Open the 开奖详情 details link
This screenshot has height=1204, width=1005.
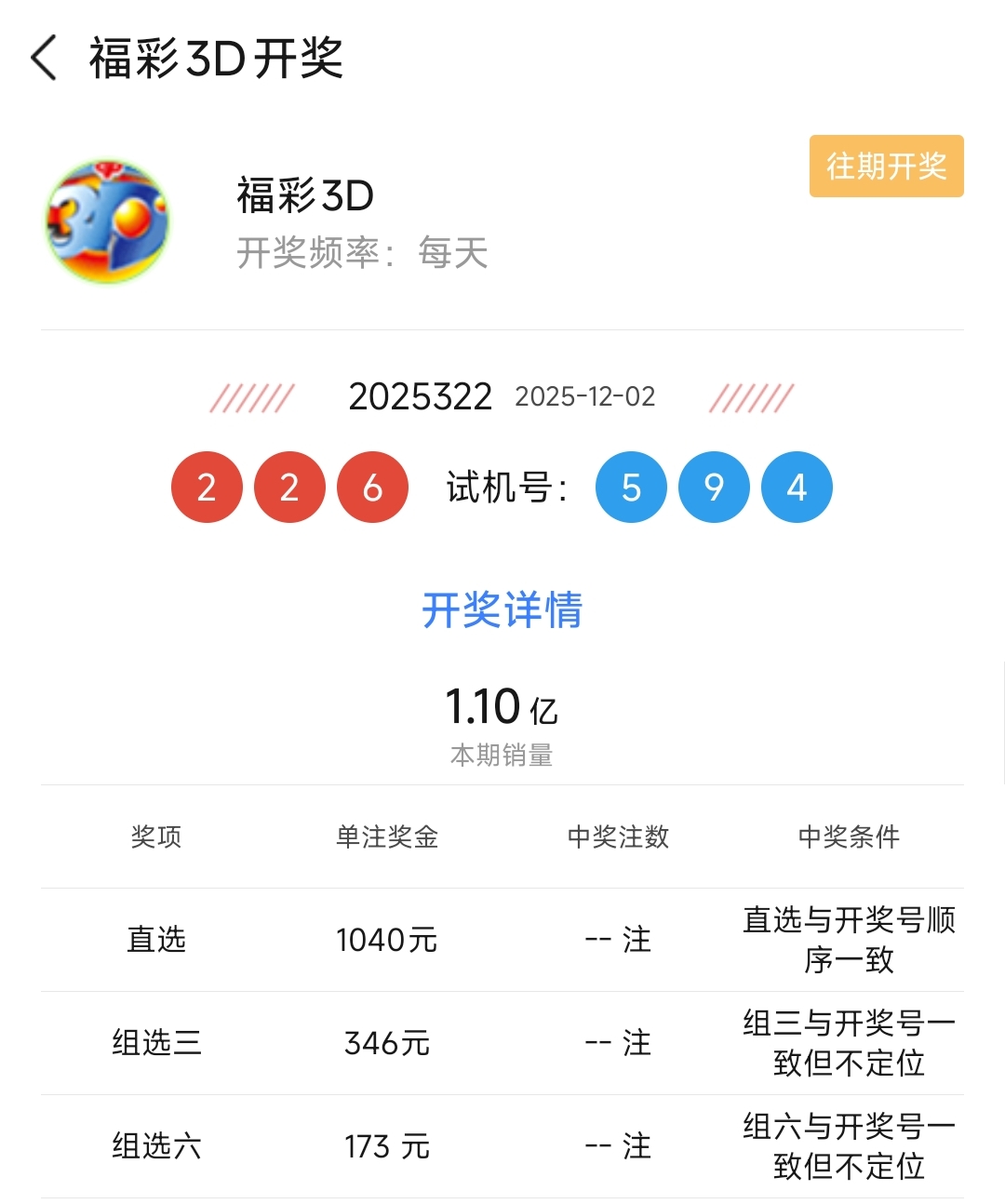tap(502, 610)
